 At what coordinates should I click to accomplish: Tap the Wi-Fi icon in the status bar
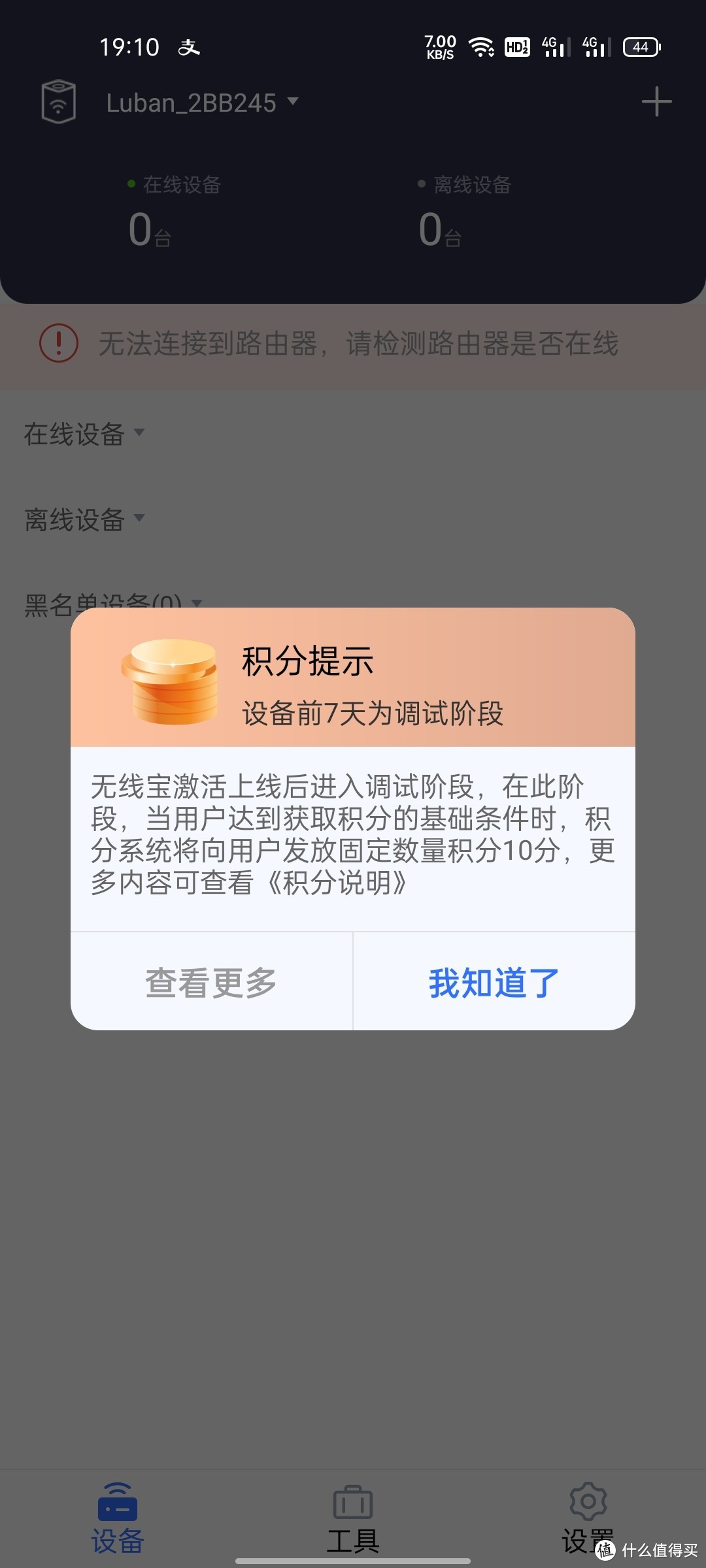point(481,46)
